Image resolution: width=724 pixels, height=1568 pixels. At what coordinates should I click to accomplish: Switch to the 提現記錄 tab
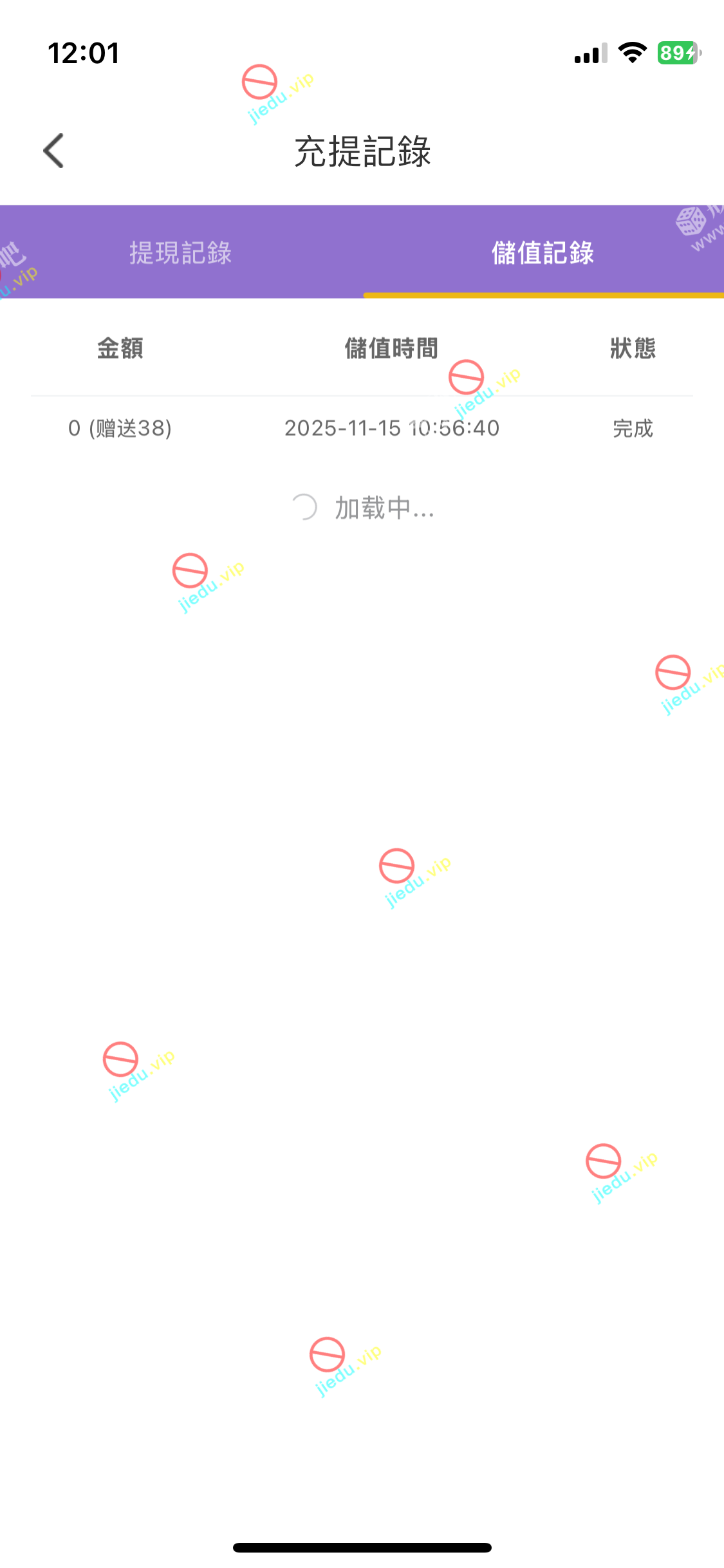[181, 252]
